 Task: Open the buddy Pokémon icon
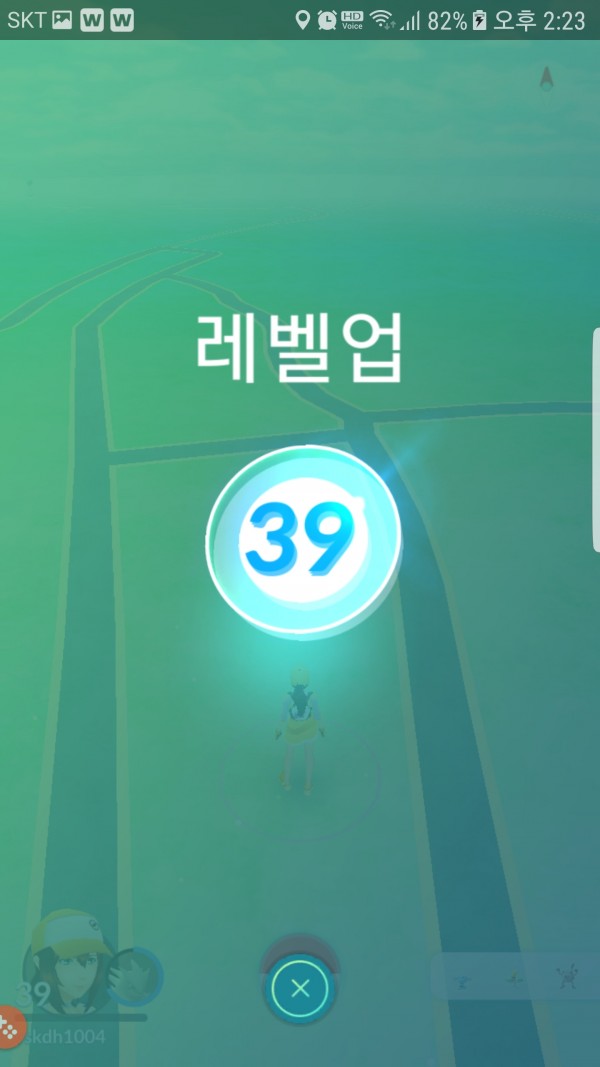tap(136, 973)
